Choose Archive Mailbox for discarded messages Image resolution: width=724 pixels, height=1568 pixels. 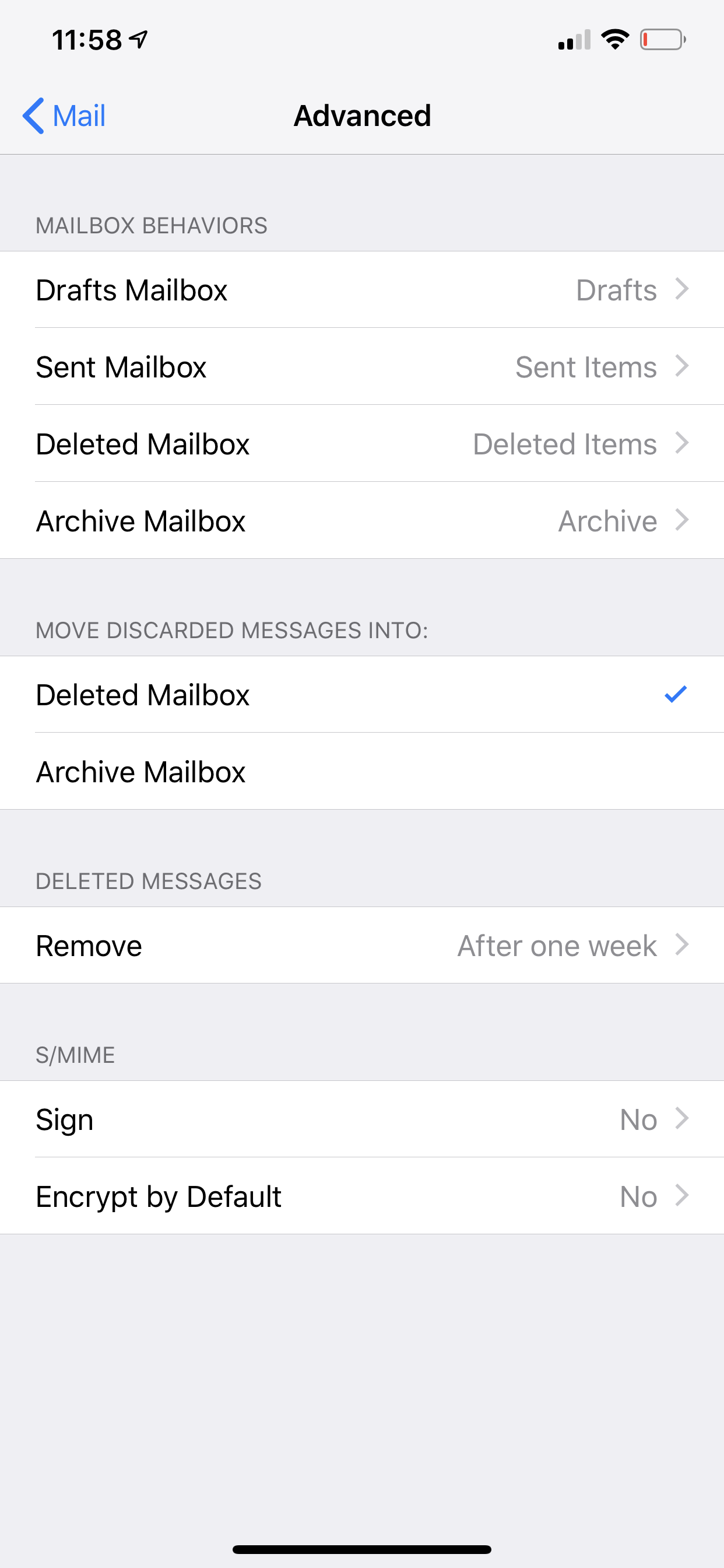(362, 771)
